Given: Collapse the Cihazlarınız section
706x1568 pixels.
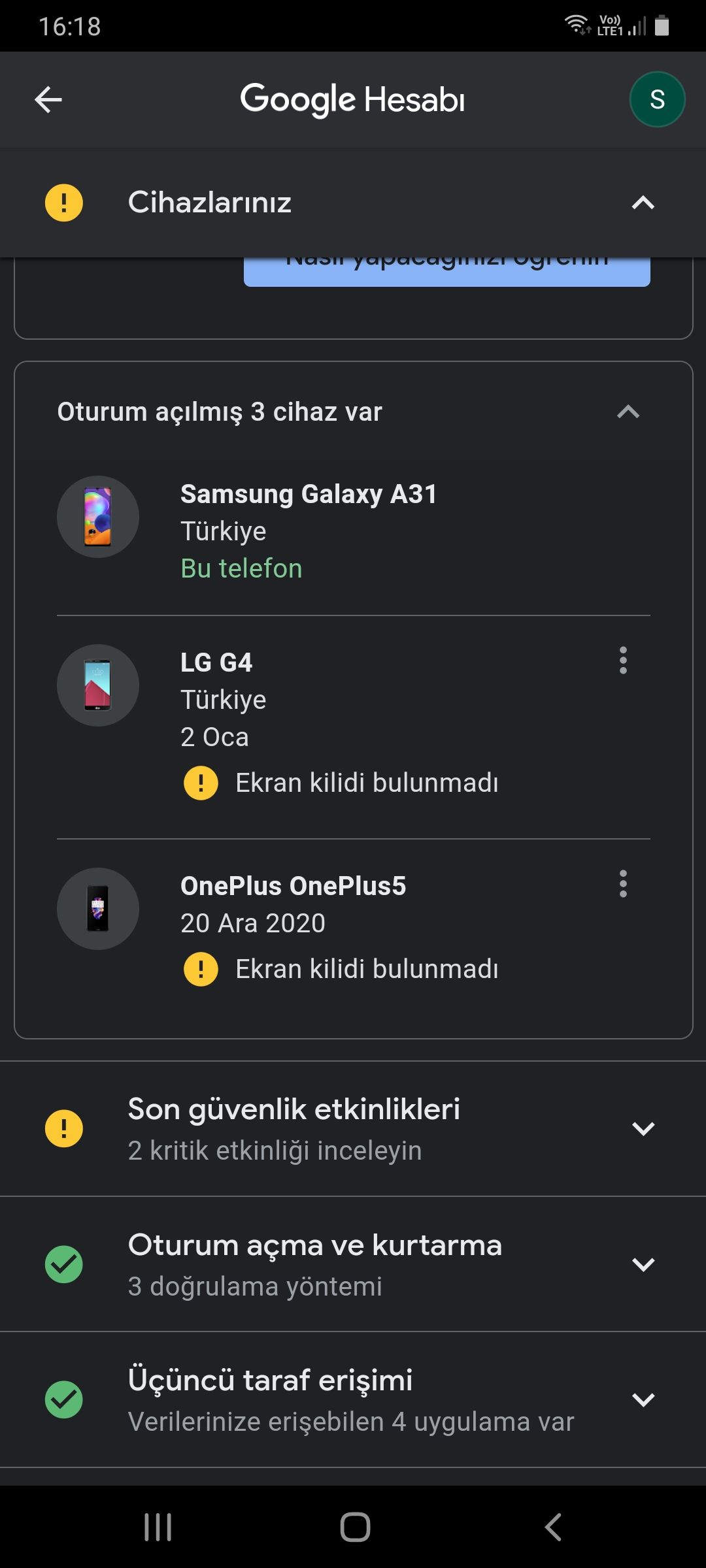Looking at the screenshot, I should tap(643, 203).
